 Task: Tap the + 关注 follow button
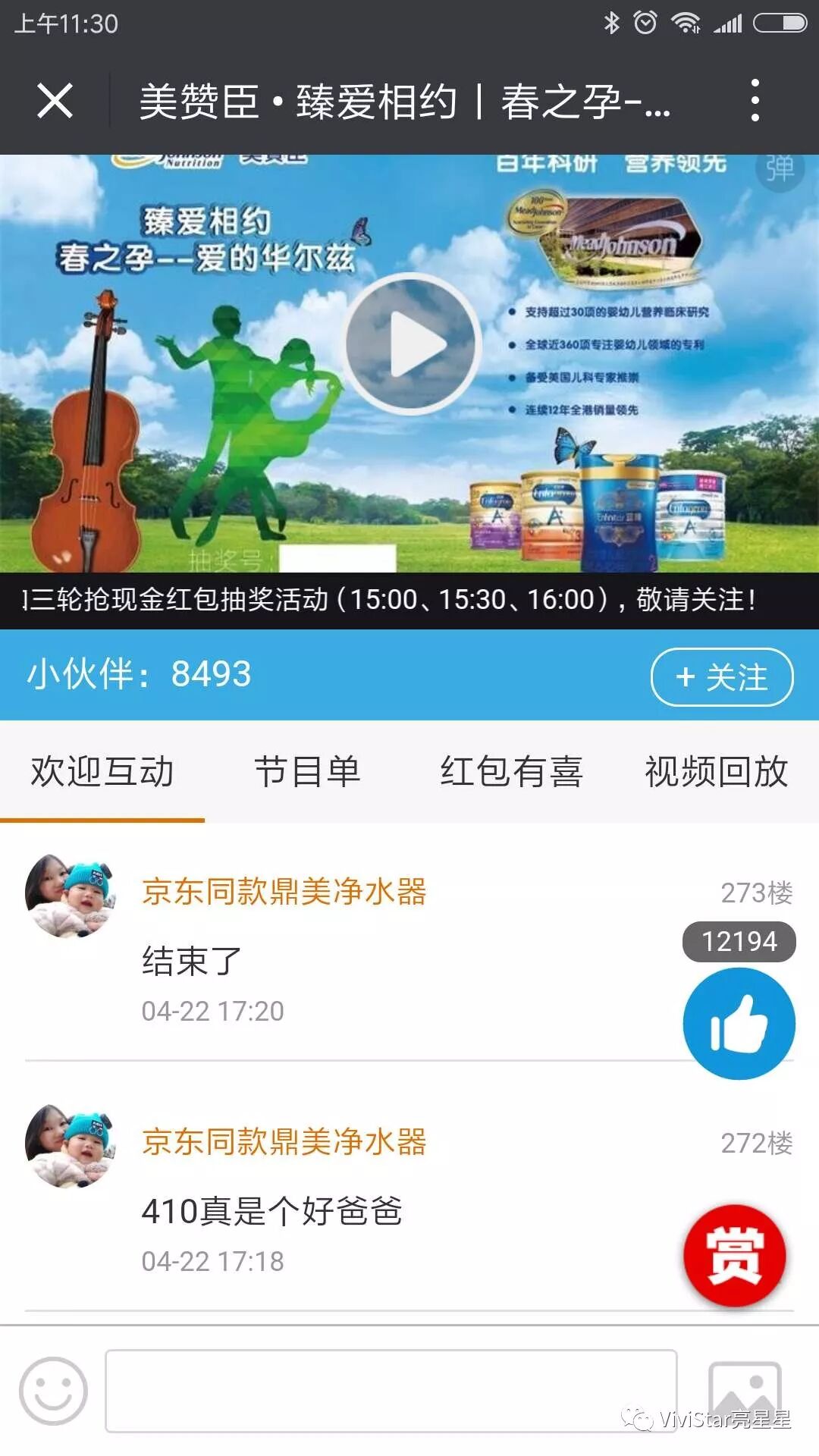coord(721,676)
